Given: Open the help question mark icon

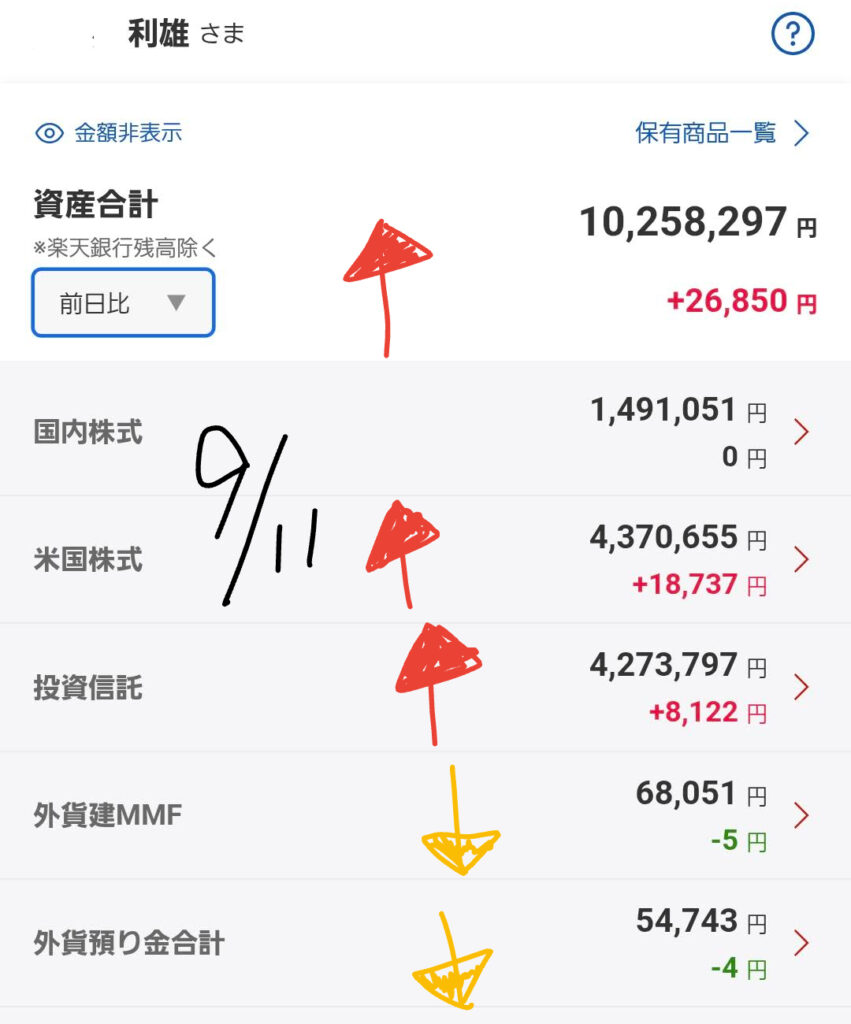Looking at the screenshot, I should click(792, 35).
